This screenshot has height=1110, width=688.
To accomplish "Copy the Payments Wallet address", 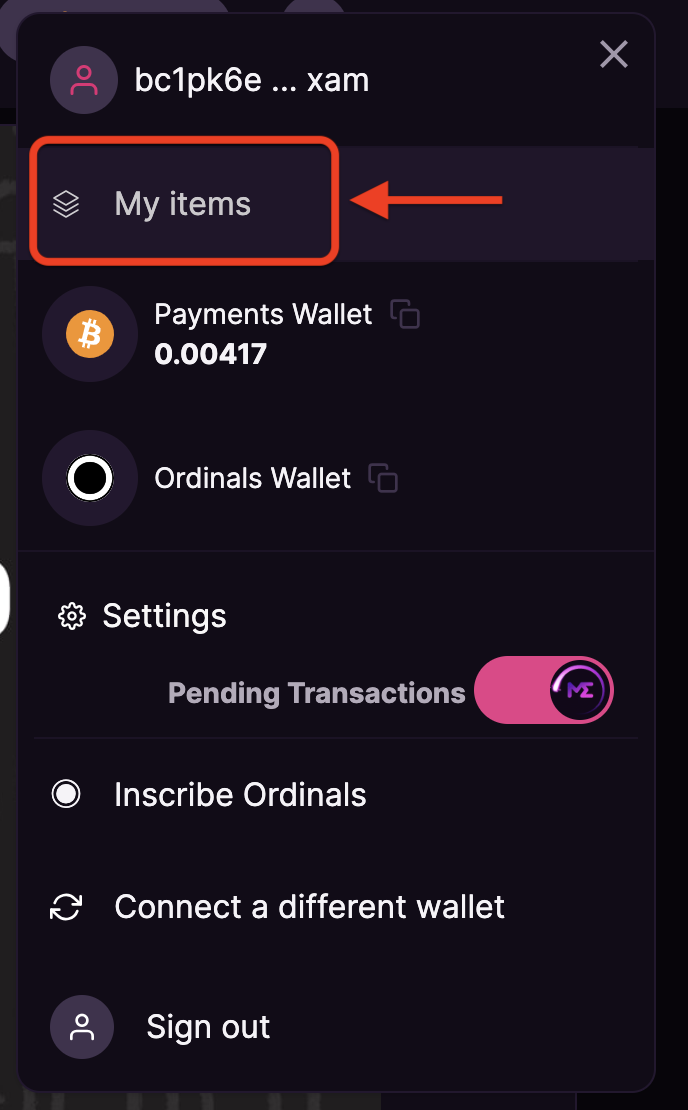I will [x=405, y=314].
